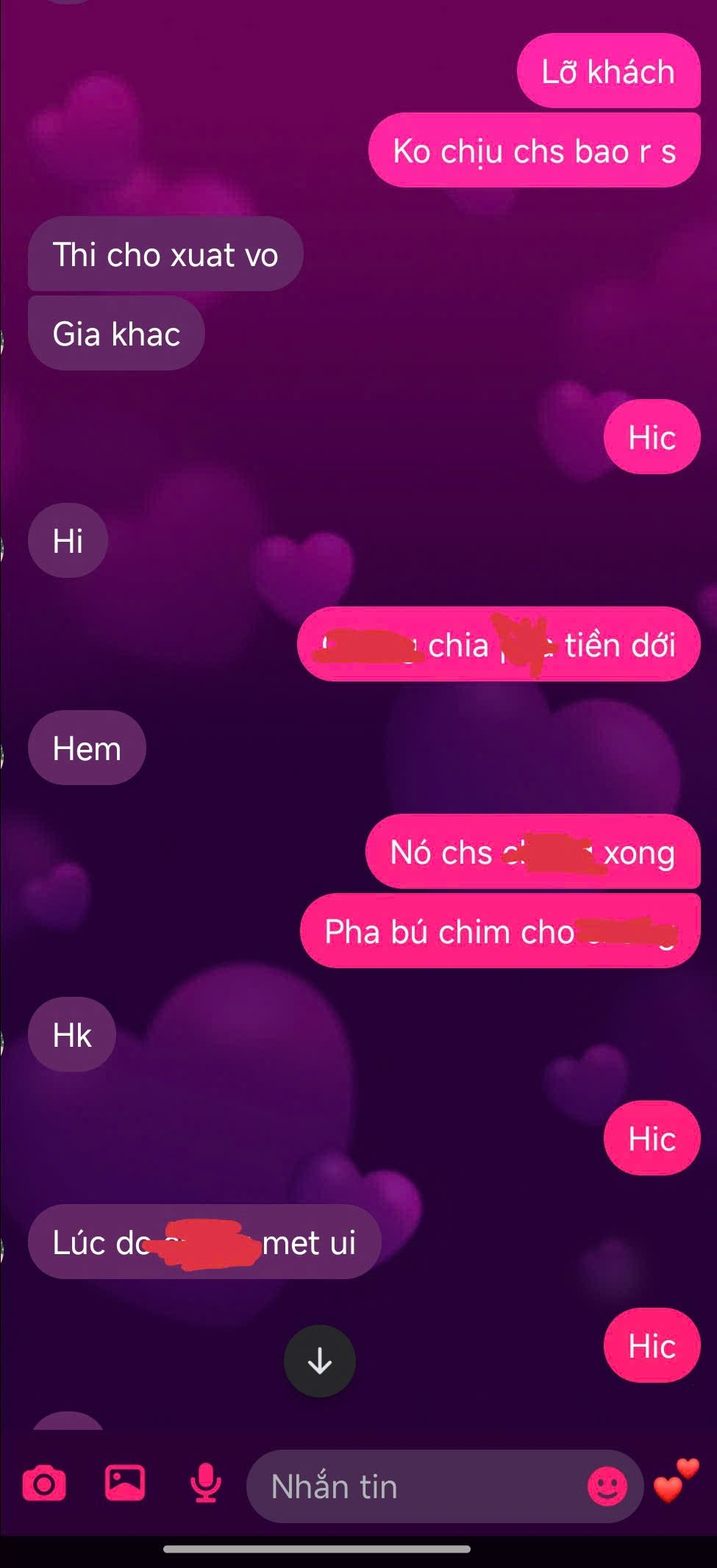Jump to latest messages with down arrow

320,1361
